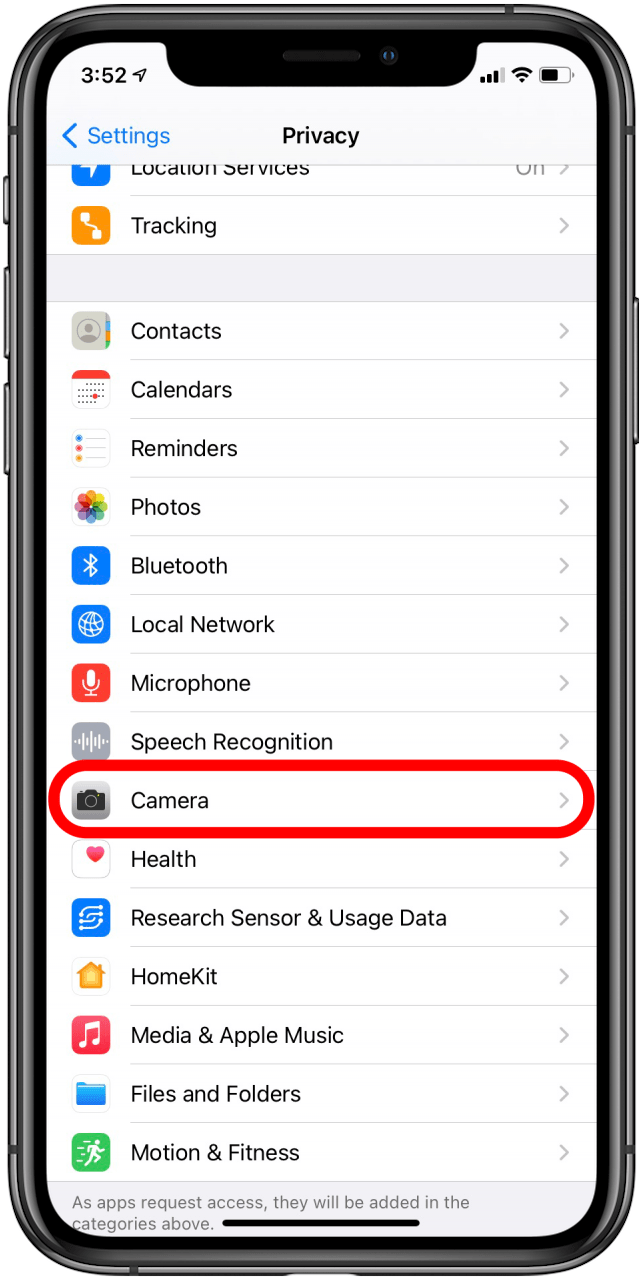Open Tracking privacy settings

(x=320, y=226)
